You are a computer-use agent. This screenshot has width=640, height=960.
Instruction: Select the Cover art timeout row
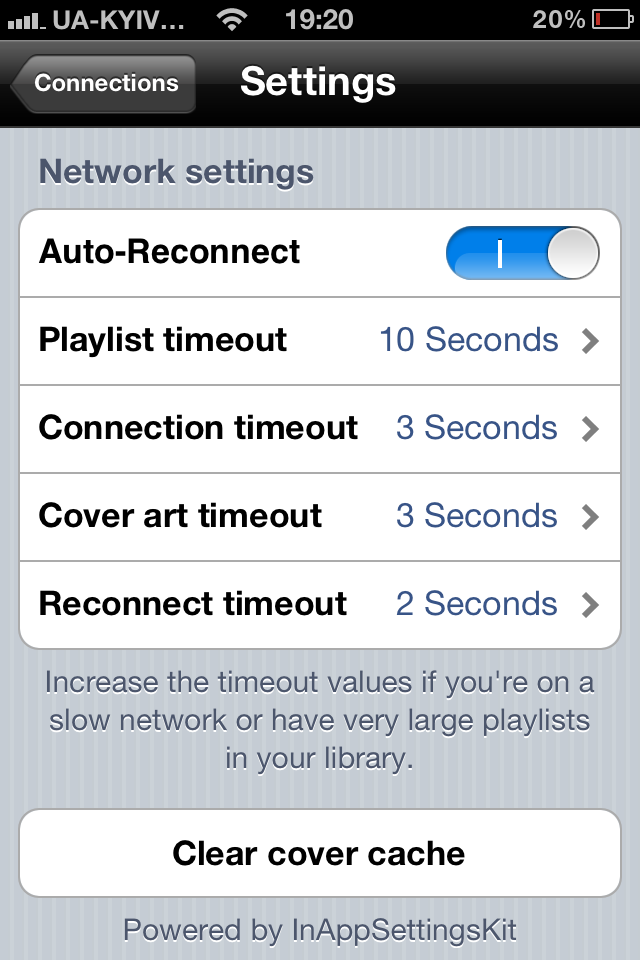point(320,517)
